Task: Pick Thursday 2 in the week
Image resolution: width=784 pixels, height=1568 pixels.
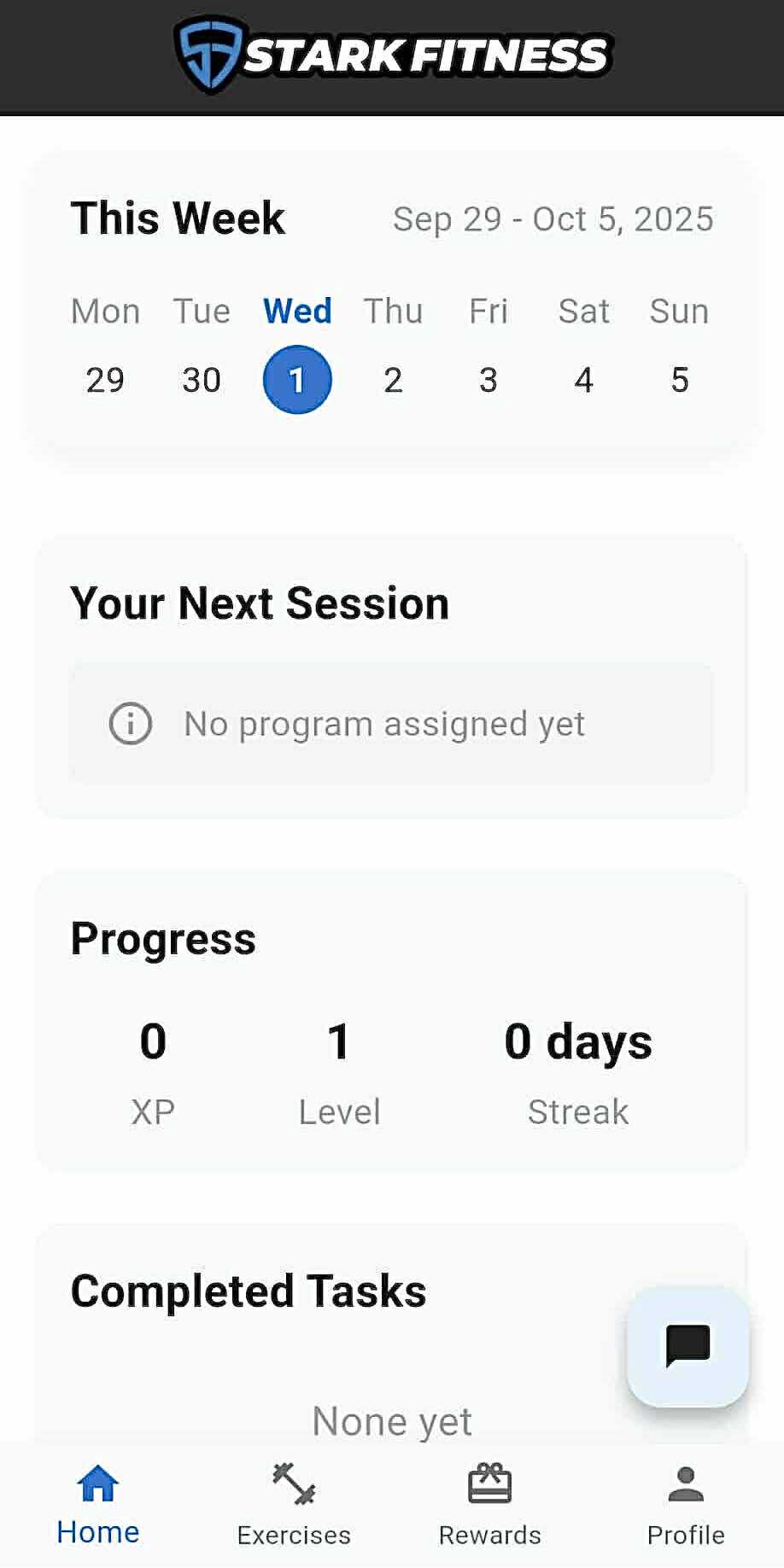Action: (x=393, y=379)
